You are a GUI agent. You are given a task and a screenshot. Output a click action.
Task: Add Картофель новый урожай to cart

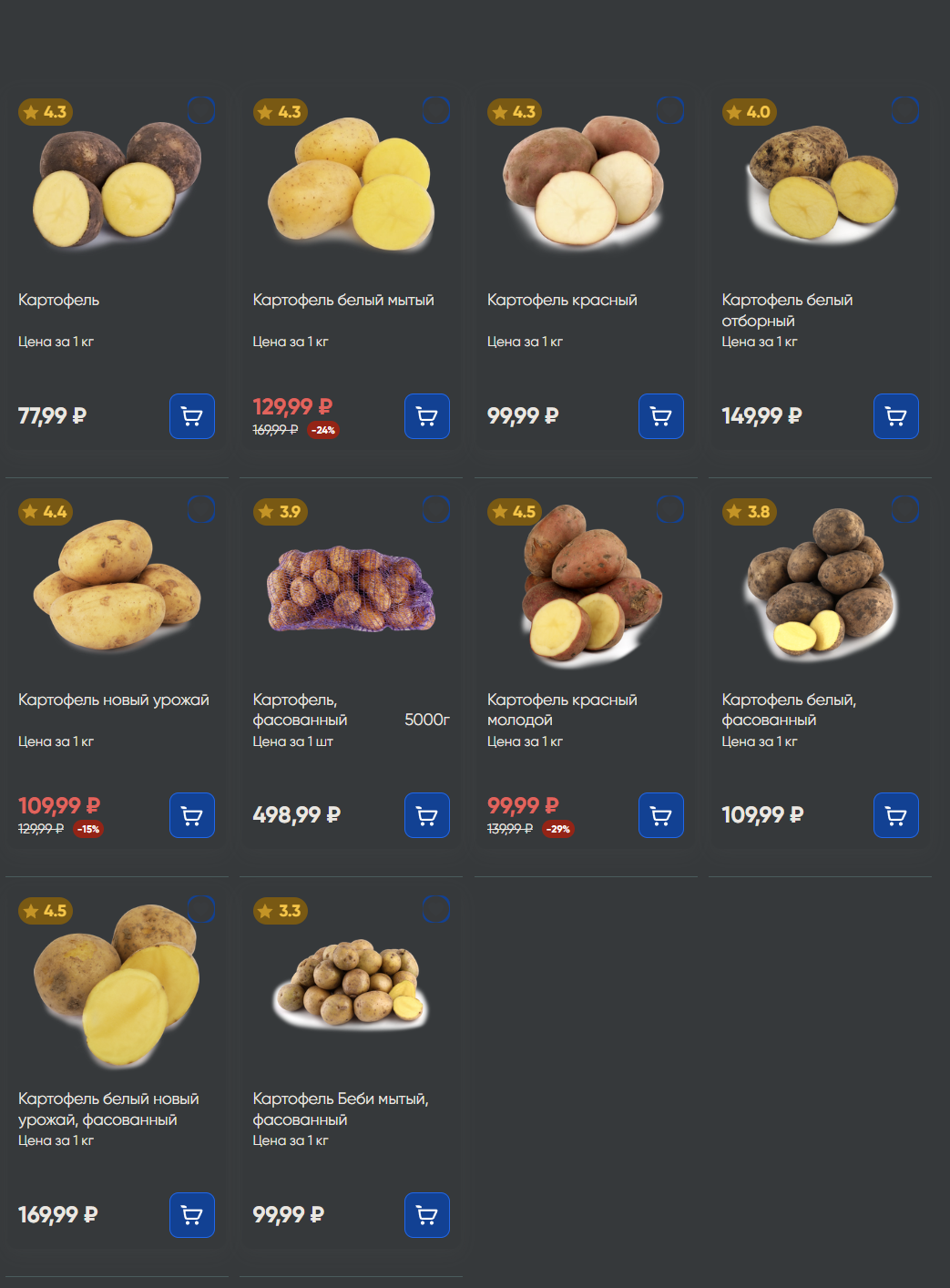[192, 815]
